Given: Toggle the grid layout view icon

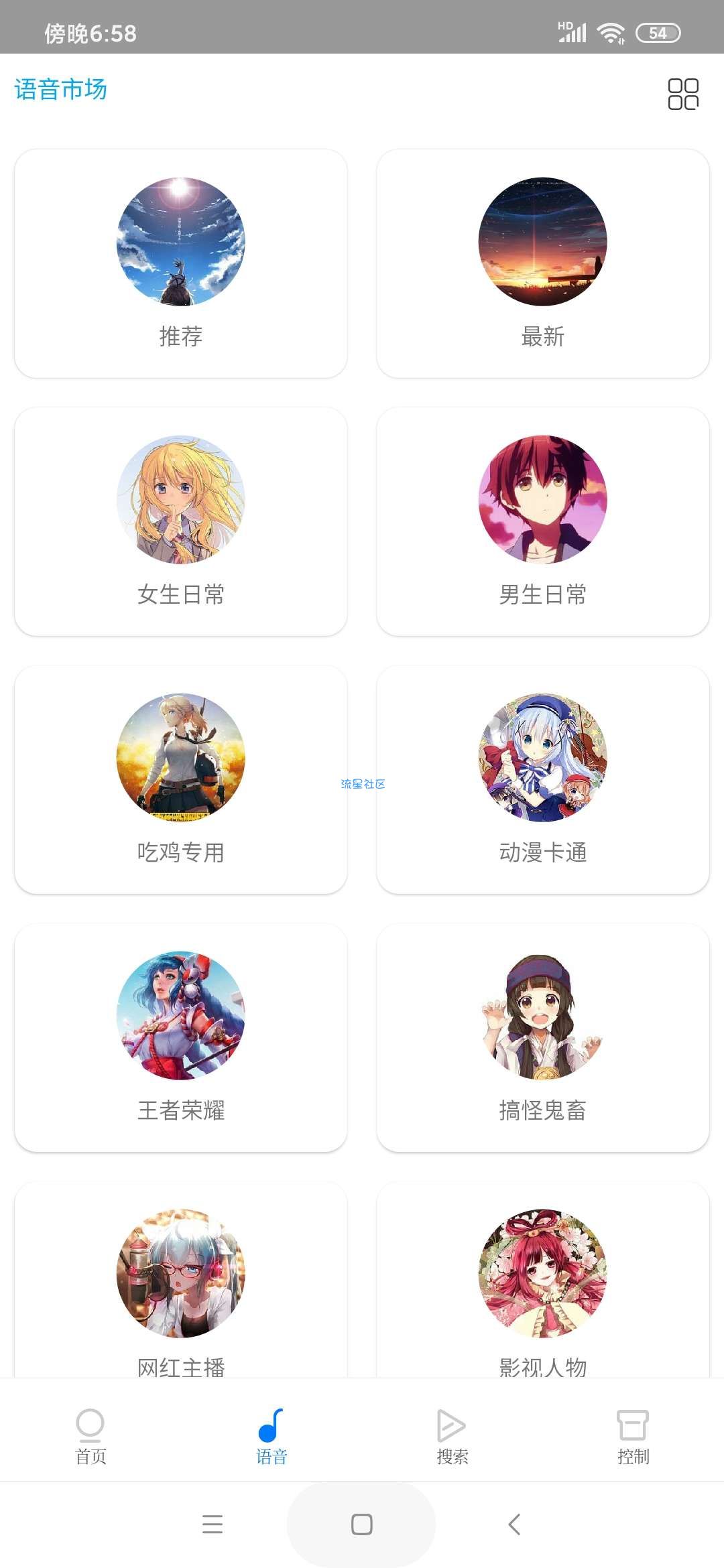Looking at the screenshot, I should (682, 94).
